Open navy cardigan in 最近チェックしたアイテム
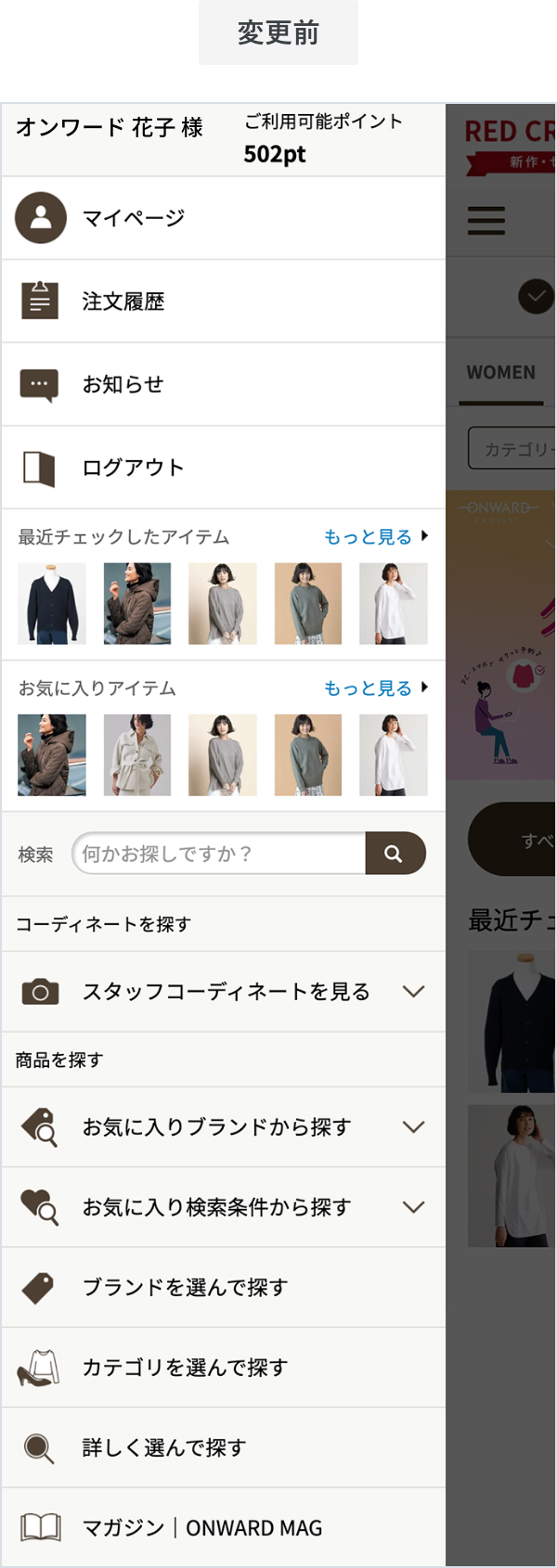The width and height of the screenshot is (557, 1568). pos(52,604)
